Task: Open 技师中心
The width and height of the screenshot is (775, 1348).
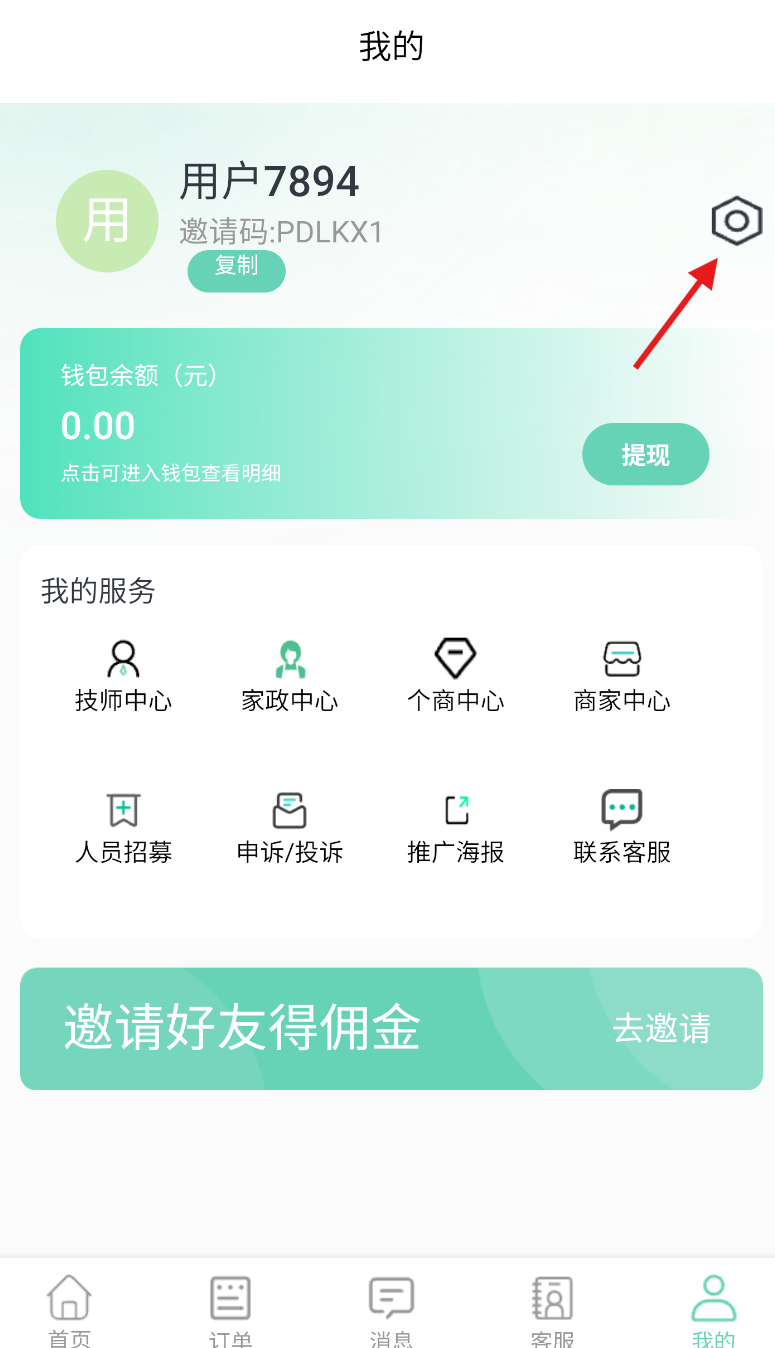Action: 123,676
